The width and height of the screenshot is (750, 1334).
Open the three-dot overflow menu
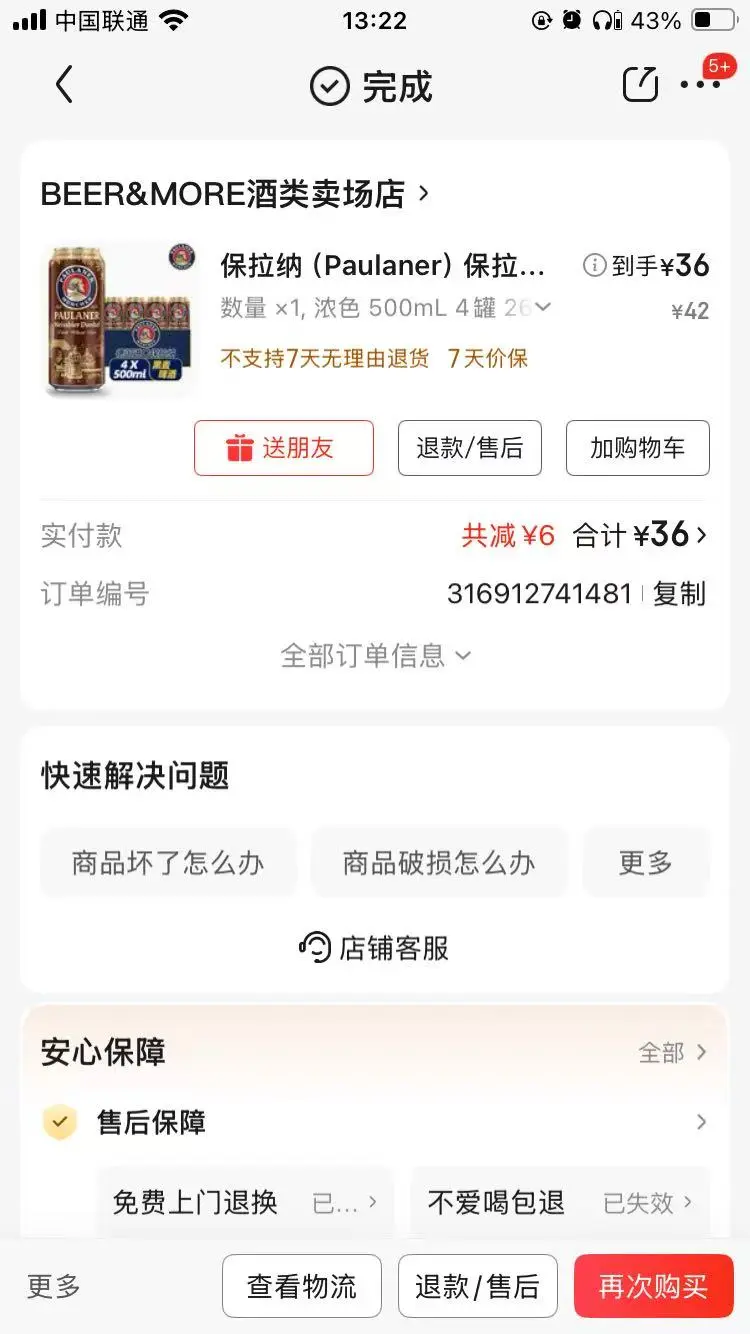click(700, 85)
